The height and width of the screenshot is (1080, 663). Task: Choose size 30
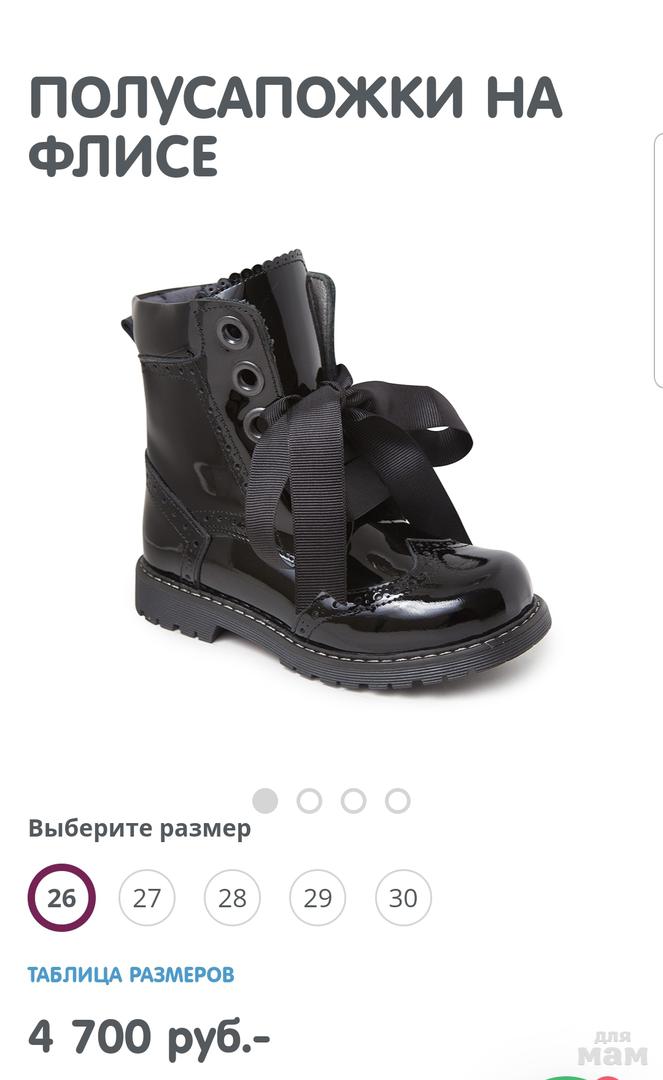(403, 898)
